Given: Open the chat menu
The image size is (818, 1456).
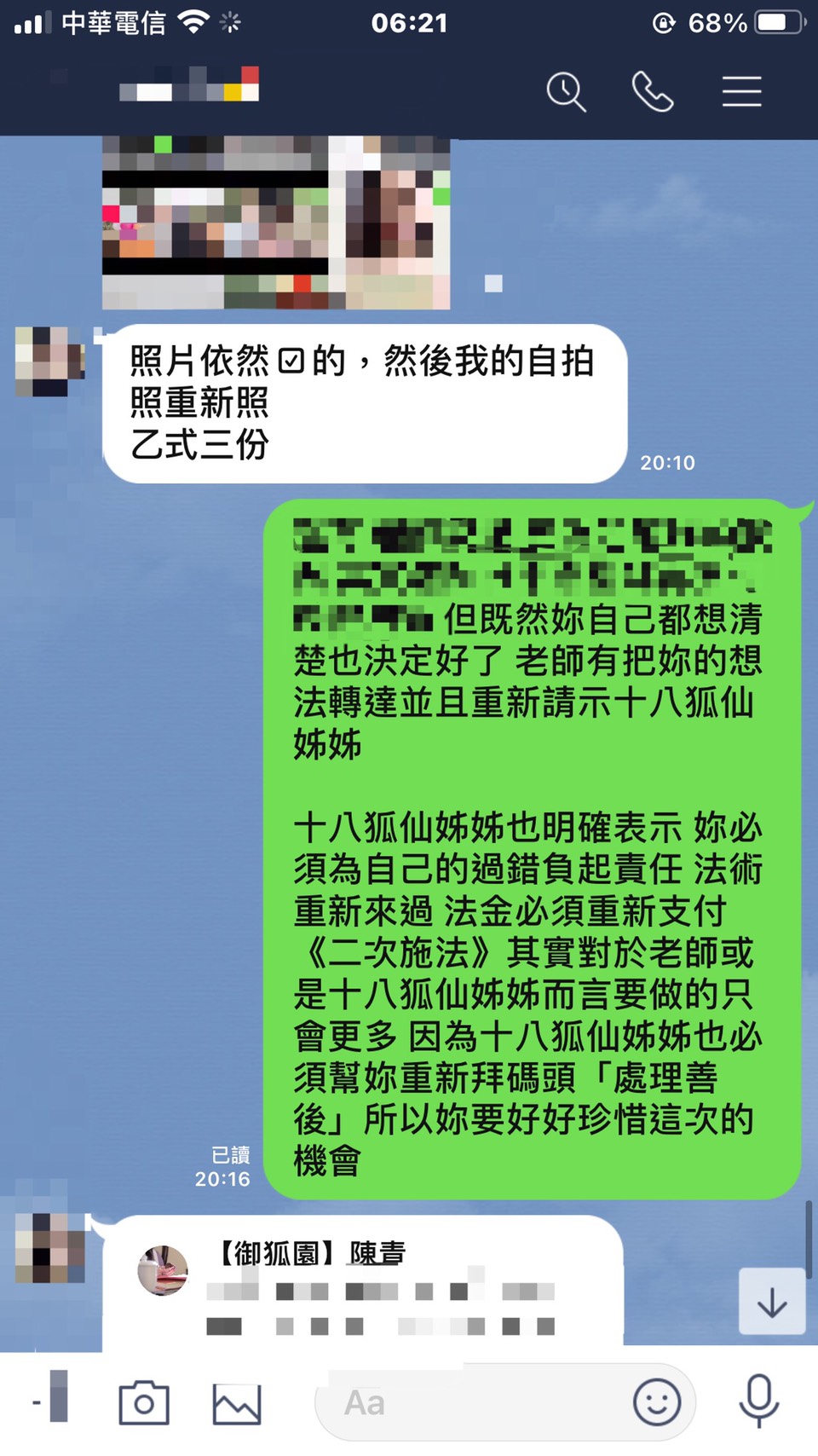Looking at the screenshot, I should tap(741, 91).
